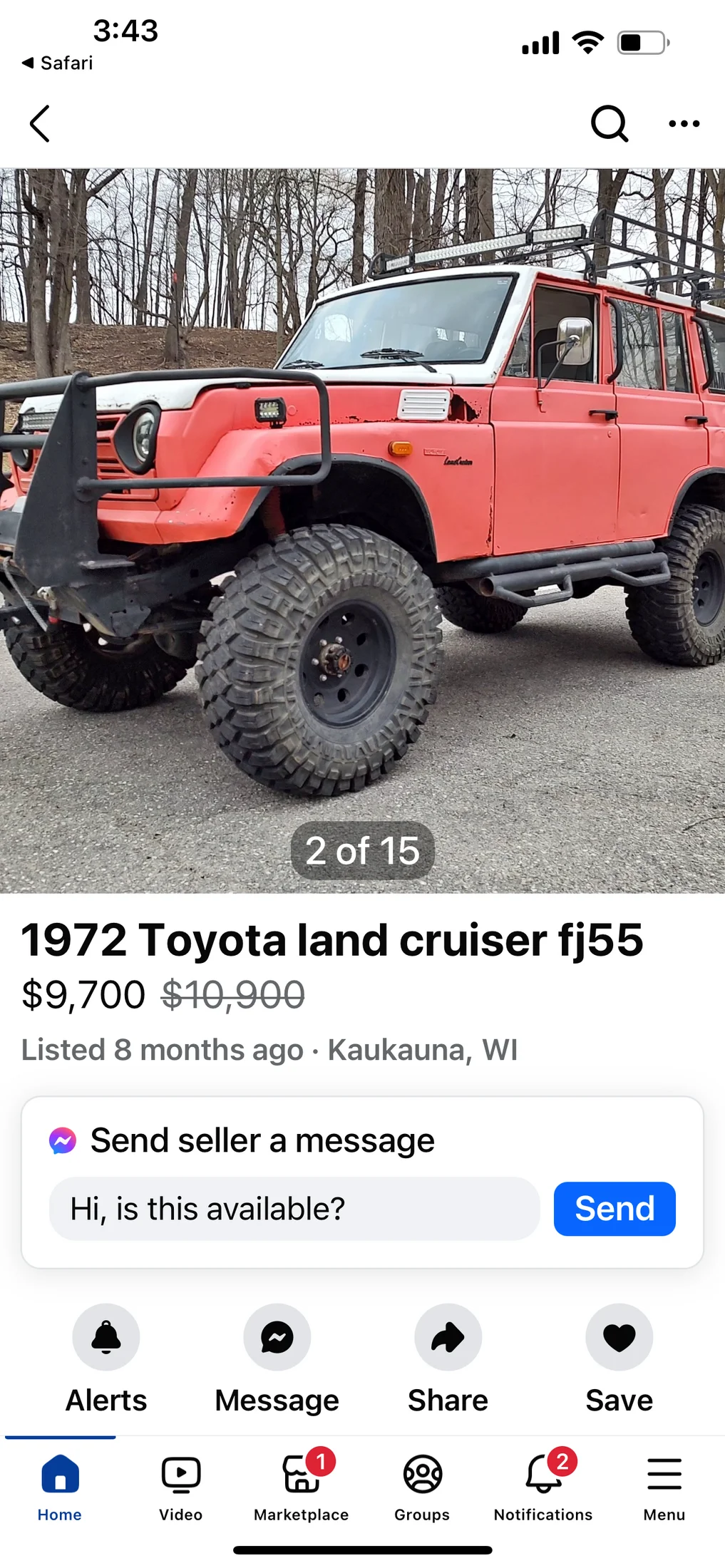Screen dimensions: 725x1568
Task: Open the Groups tab
Action: (x=422, y=1487)
